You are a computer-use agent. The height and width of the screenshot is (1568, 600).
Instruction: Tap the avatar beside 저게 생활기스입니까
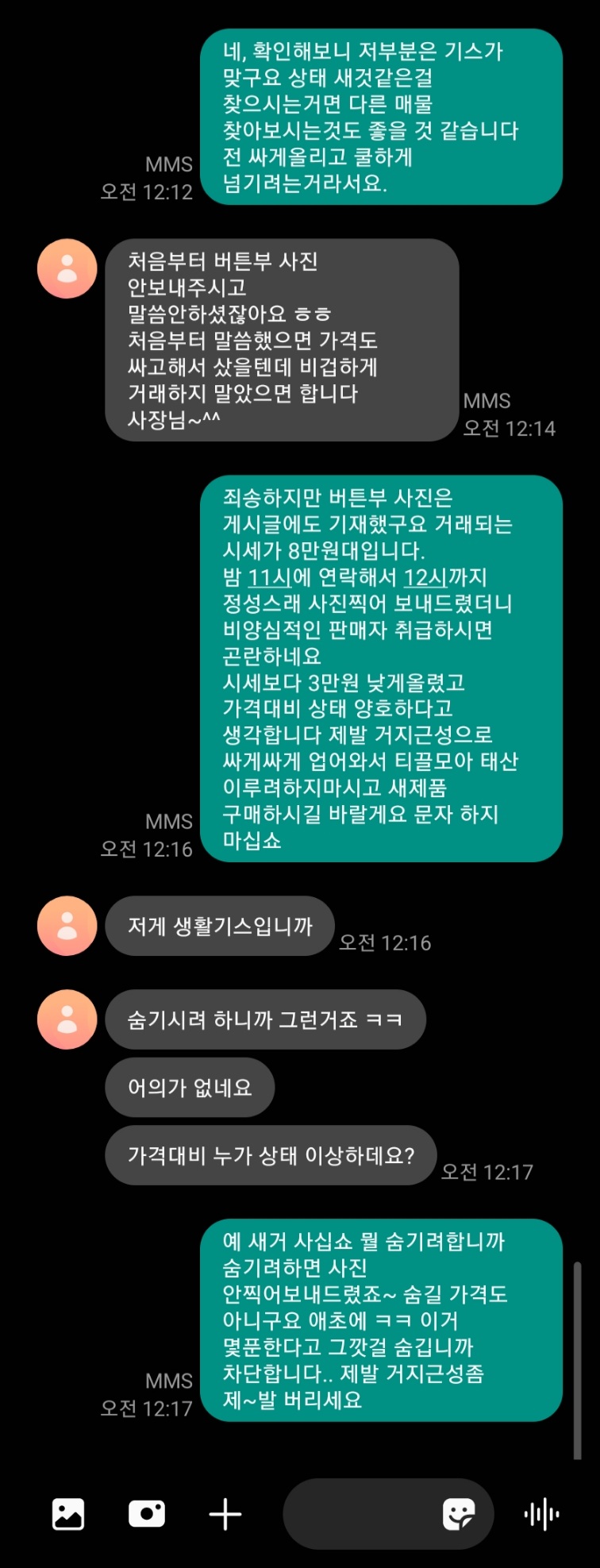pyautogui.click(x=67, y=926)
